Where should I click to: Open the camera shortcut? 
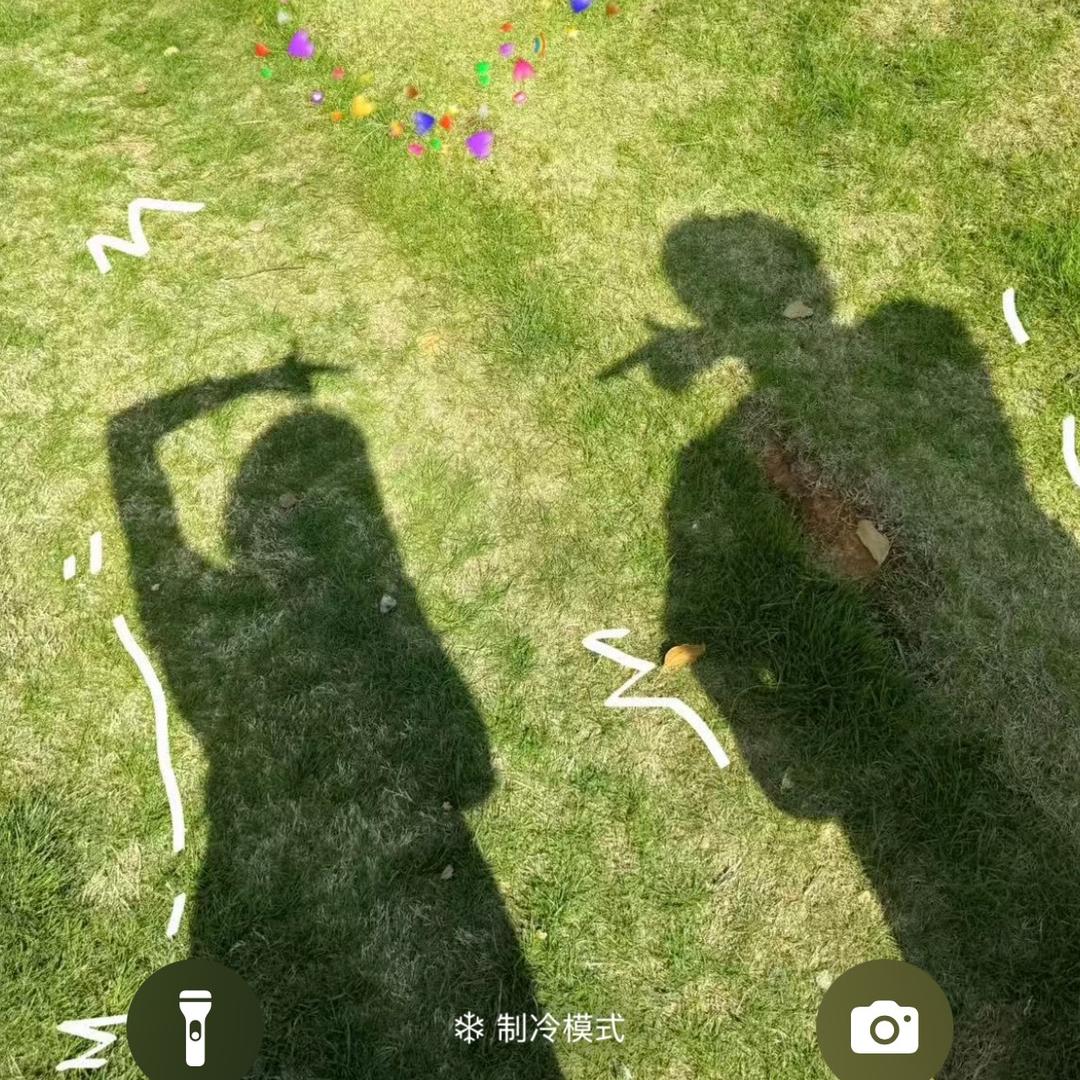[x=884, y=1027]
